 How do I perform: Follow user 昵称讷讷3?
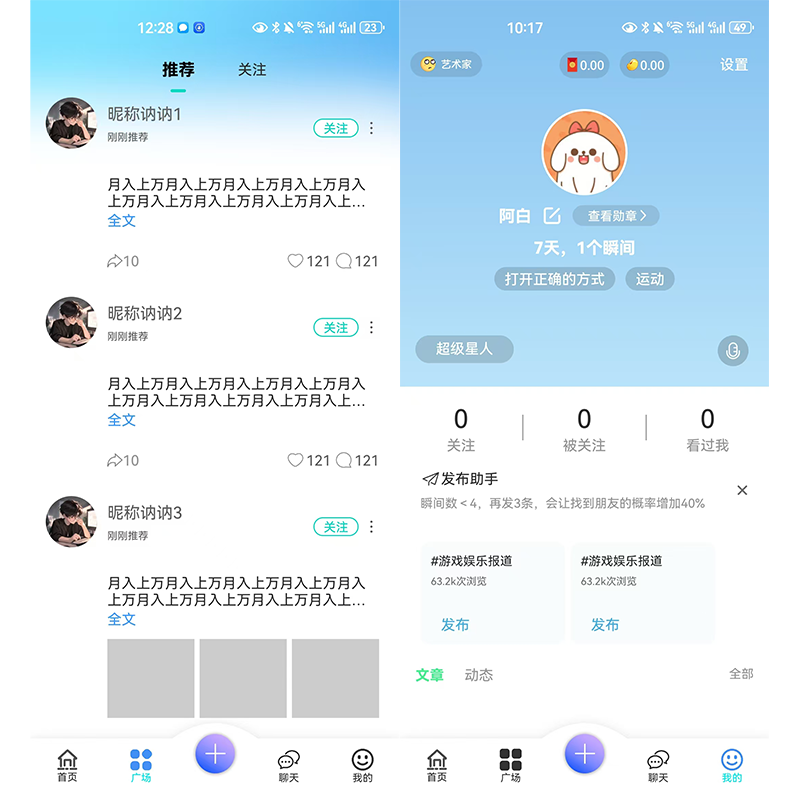pos(336,527)
